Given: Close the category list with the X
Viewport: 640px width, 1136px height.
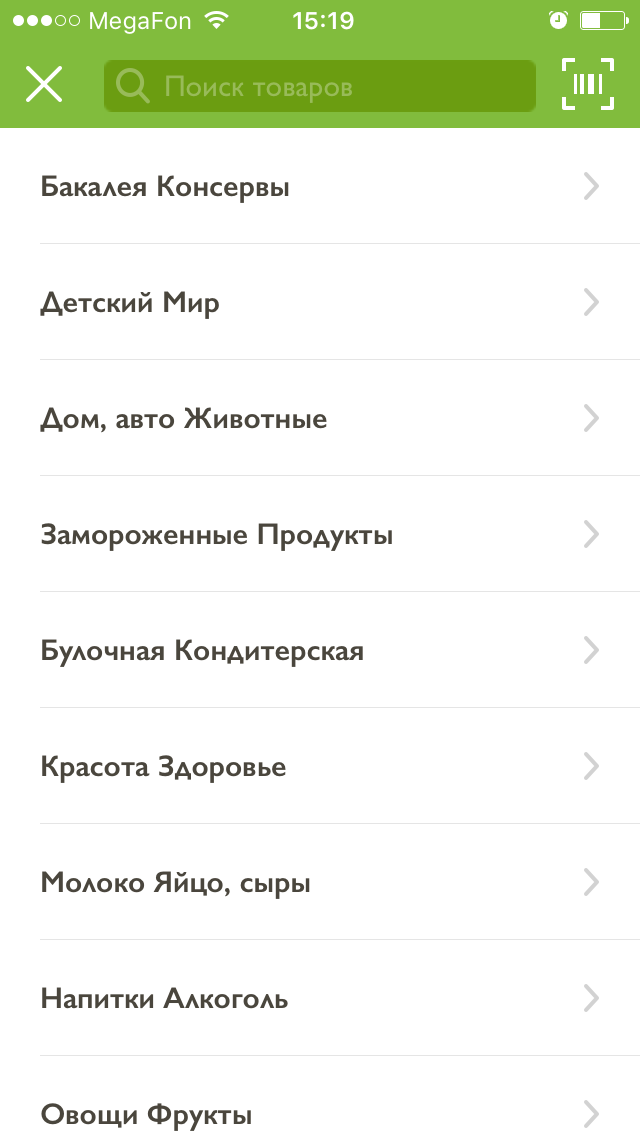Looking at the screenshot, I should pos(44,85).
